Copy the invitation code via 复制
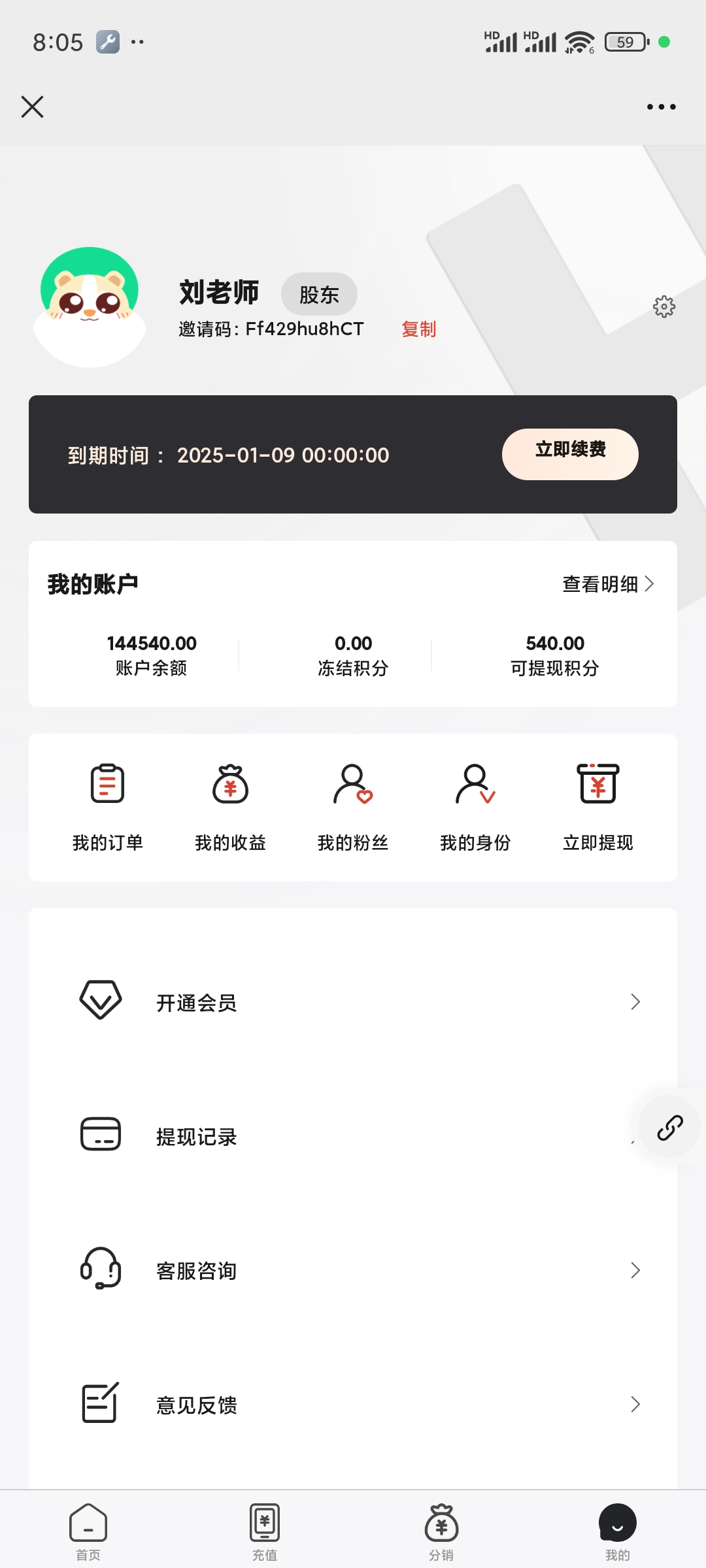 (x=418, y=329)
